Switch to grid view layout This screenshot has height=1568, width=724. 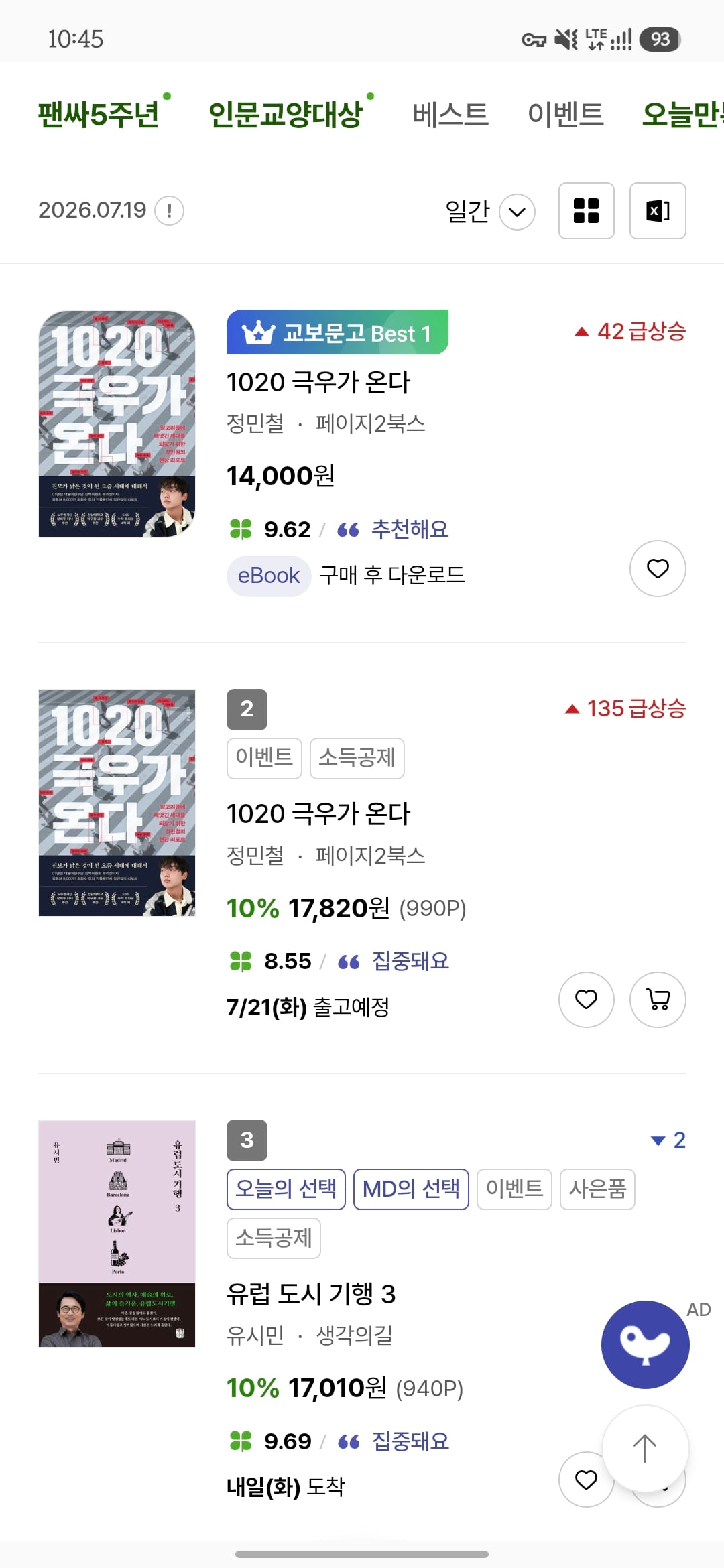pos(587,210)
